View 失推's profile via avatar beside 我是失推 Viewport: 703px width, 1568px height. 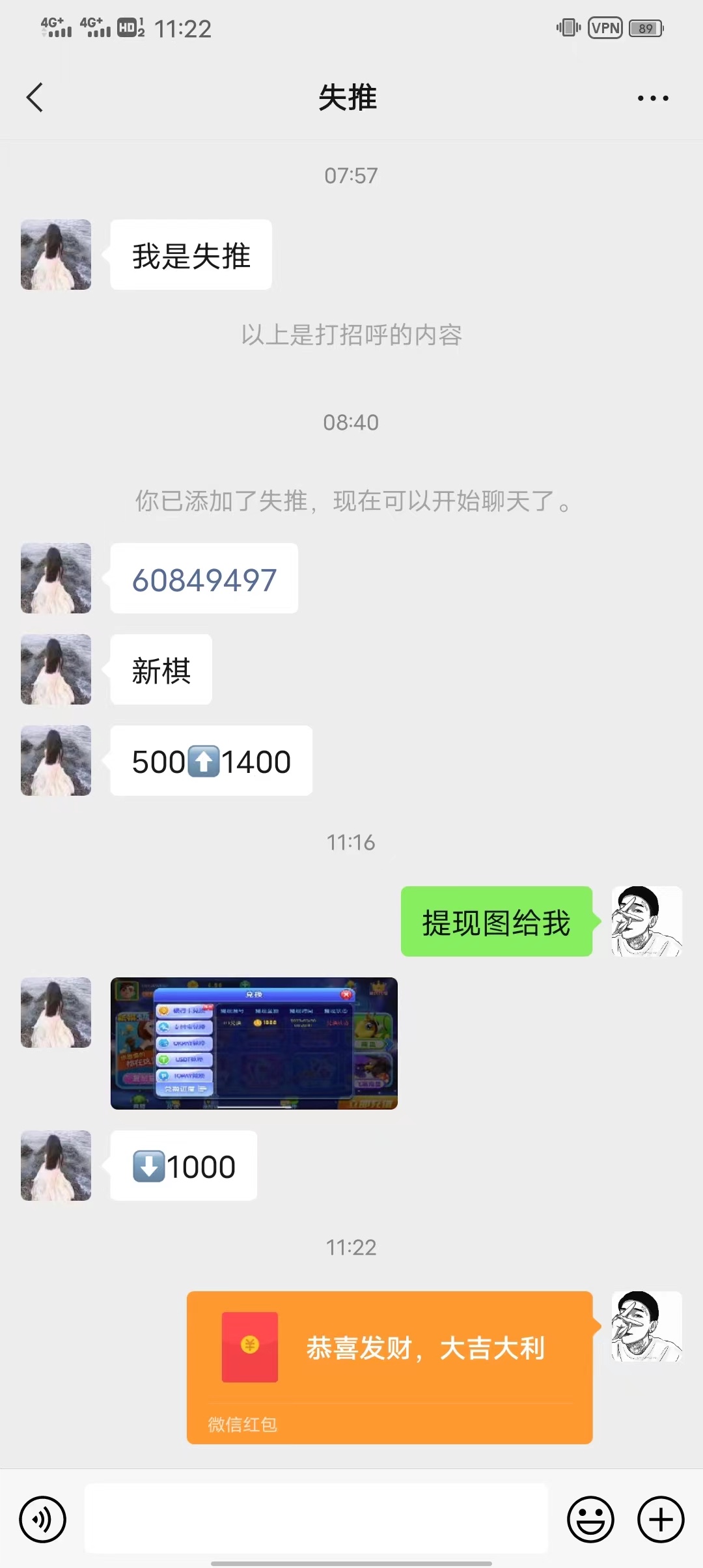tap(56, 255)
